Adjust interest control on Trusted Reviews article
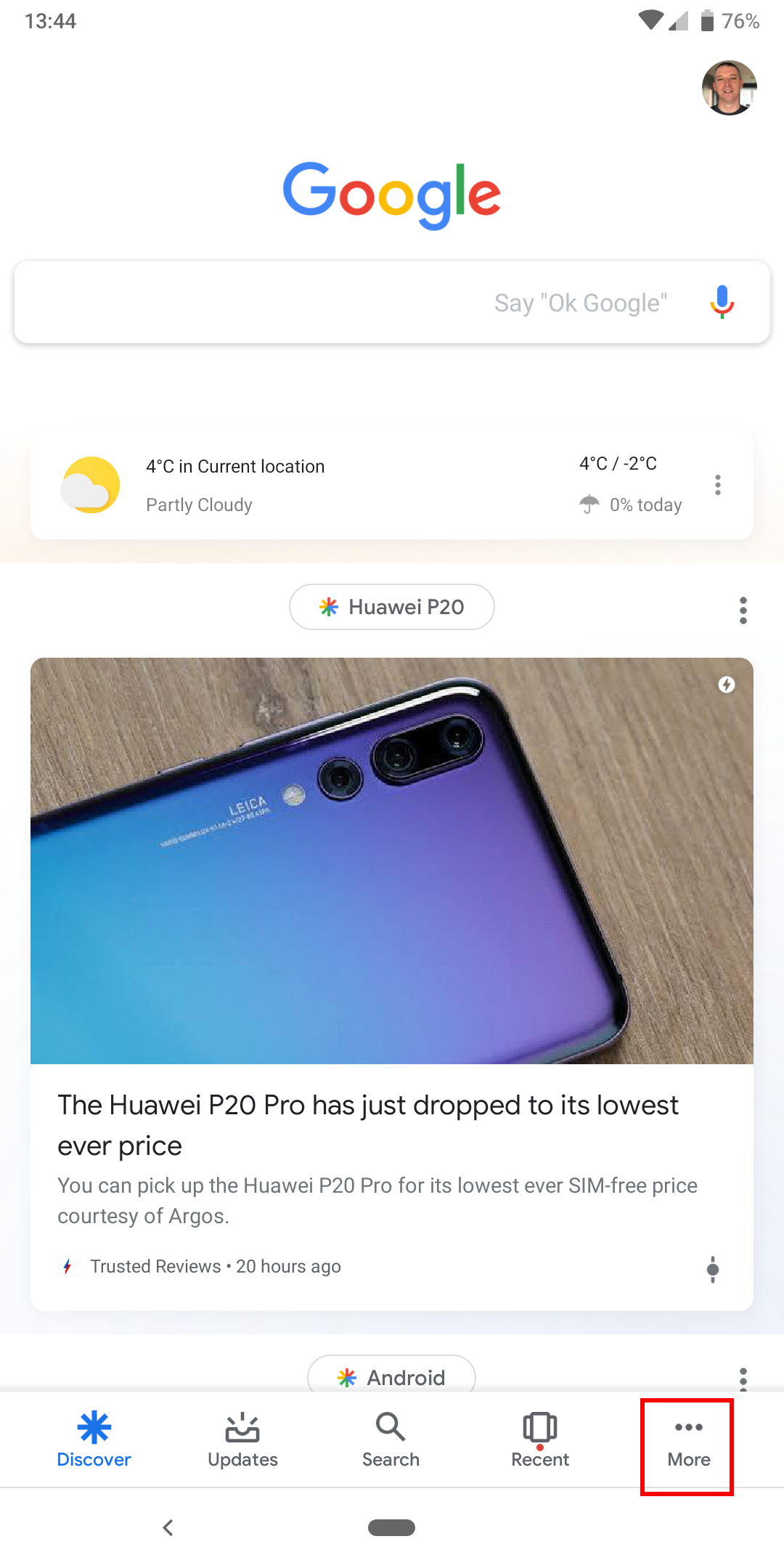 (713, 1269)
